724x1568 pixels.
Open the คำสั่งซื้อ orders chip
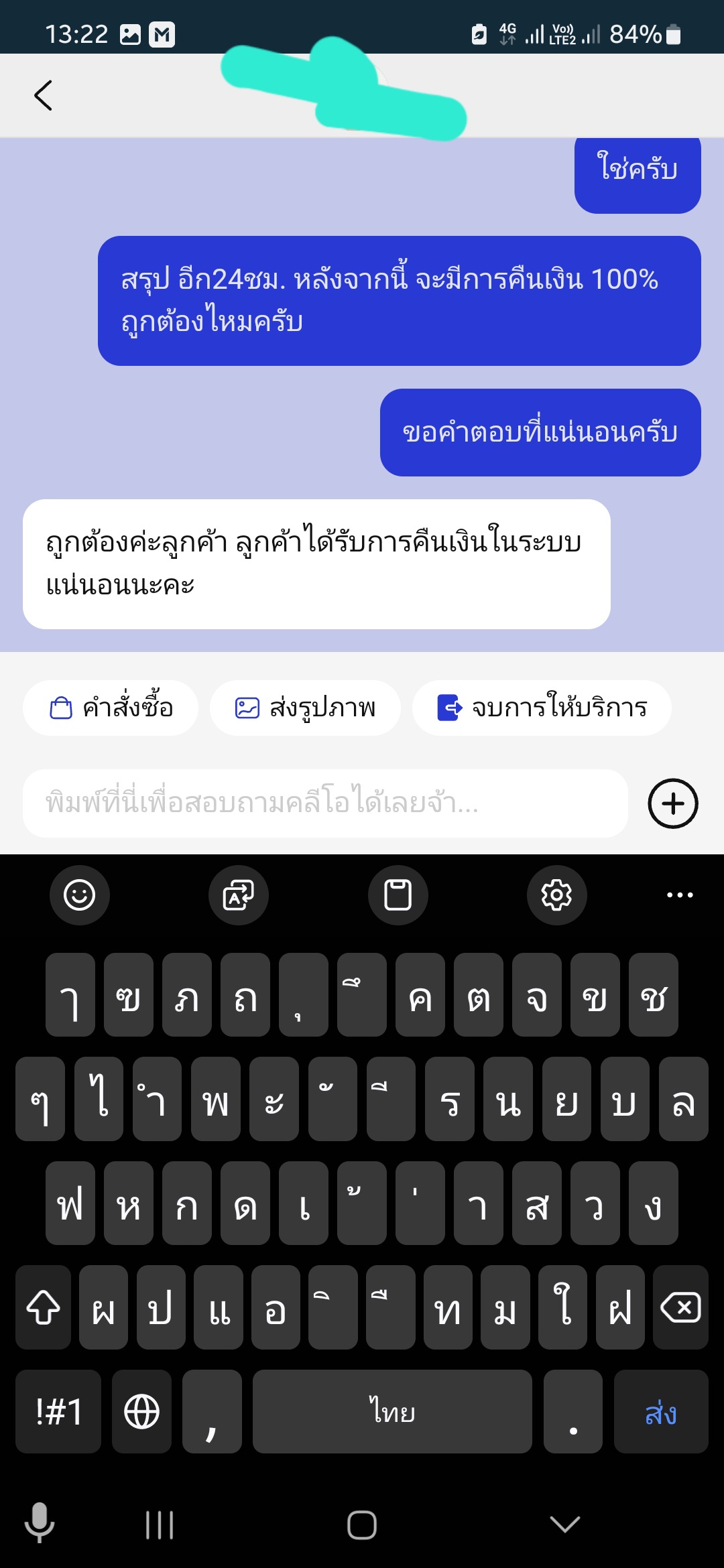tap(111, 708)
